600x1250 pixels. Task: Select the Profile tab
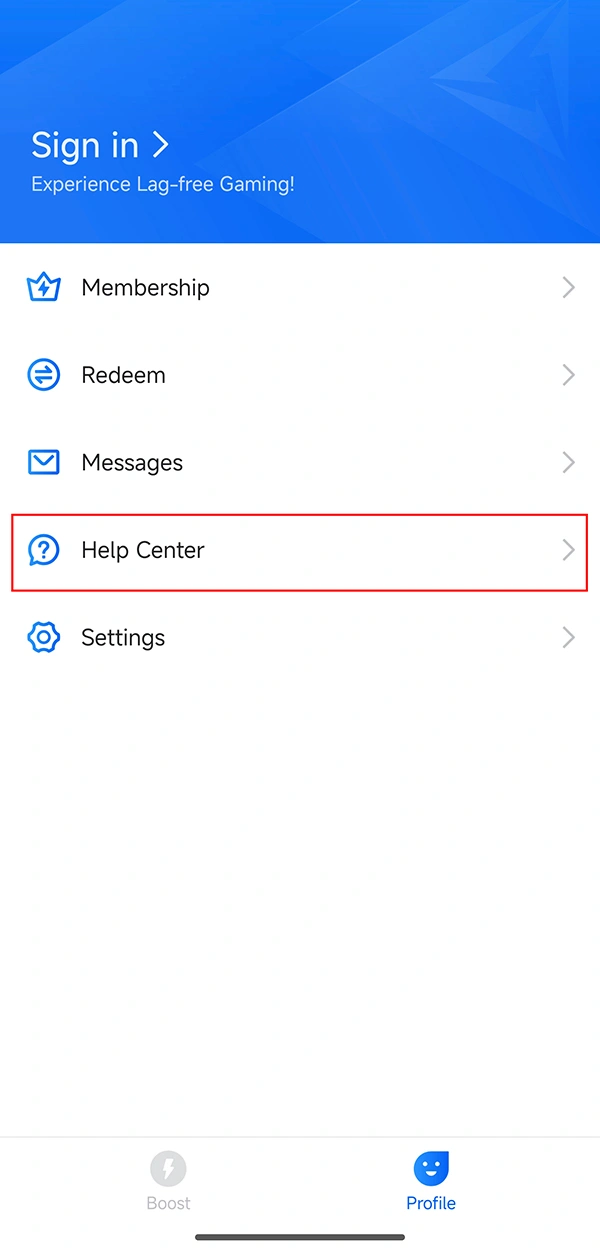point(431,1181)
